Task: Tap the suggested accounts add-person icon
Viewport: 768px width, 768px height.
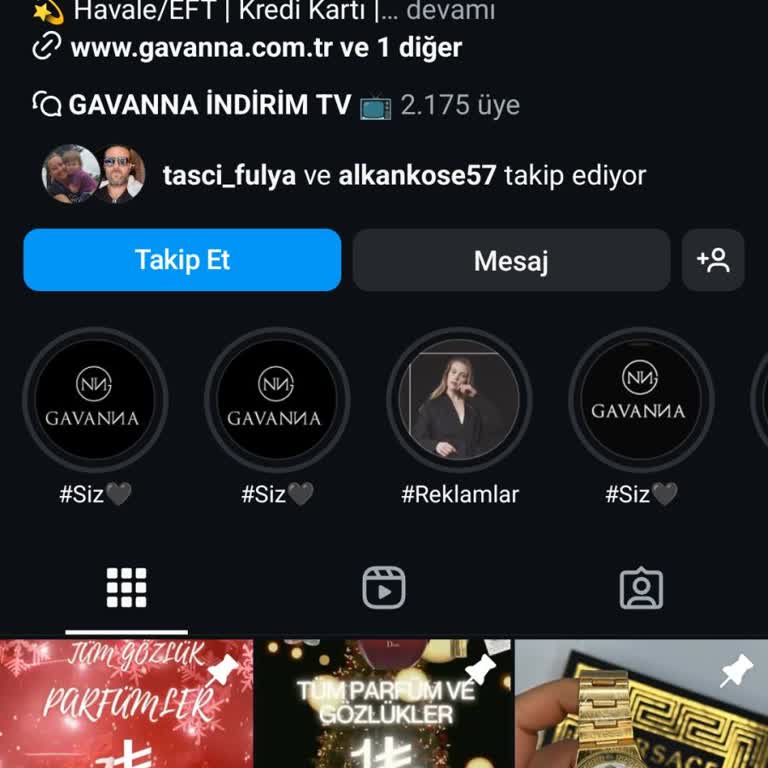Action: coord(713,260)
